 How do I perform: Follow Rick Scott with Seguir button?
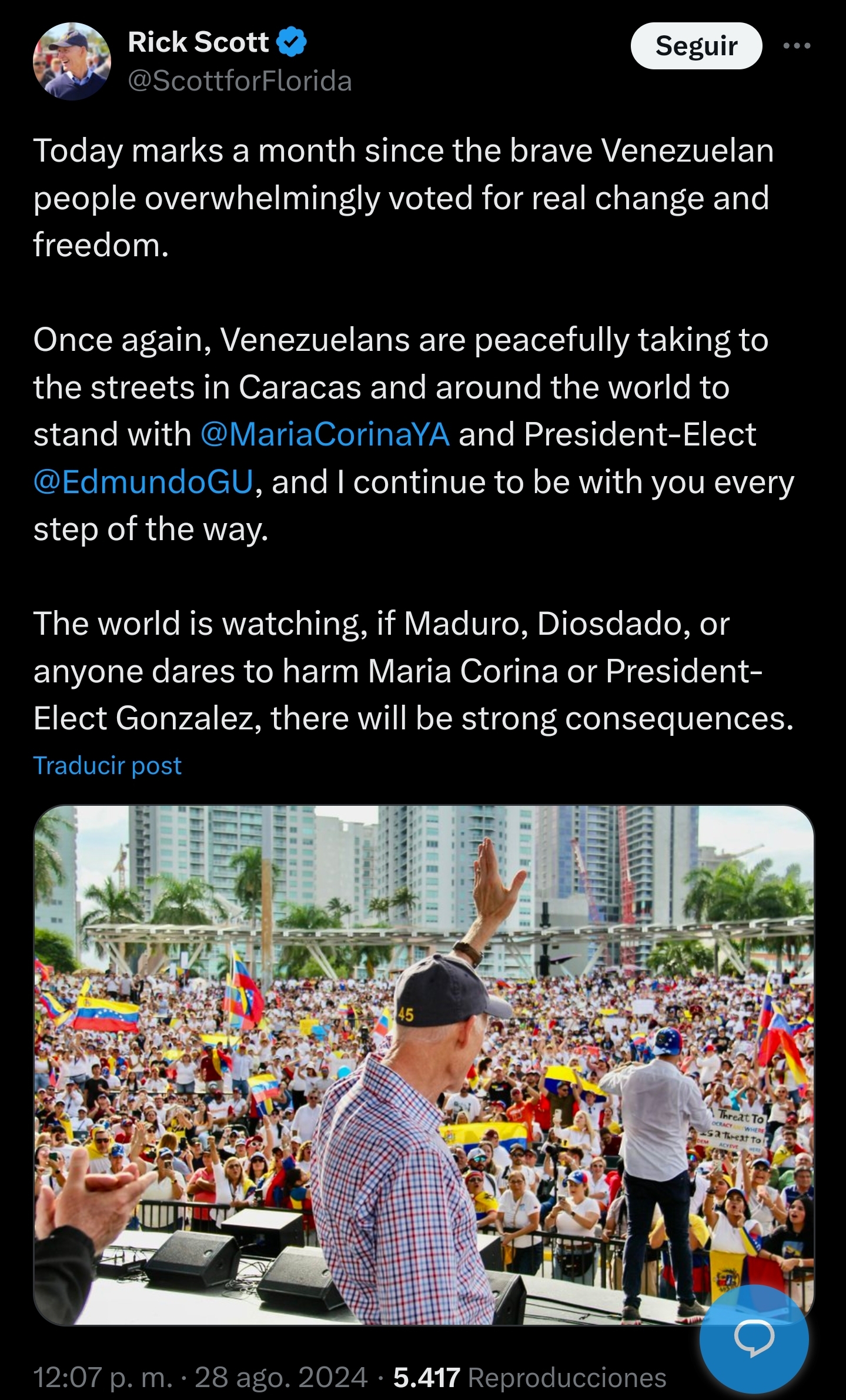click(696, 46)
